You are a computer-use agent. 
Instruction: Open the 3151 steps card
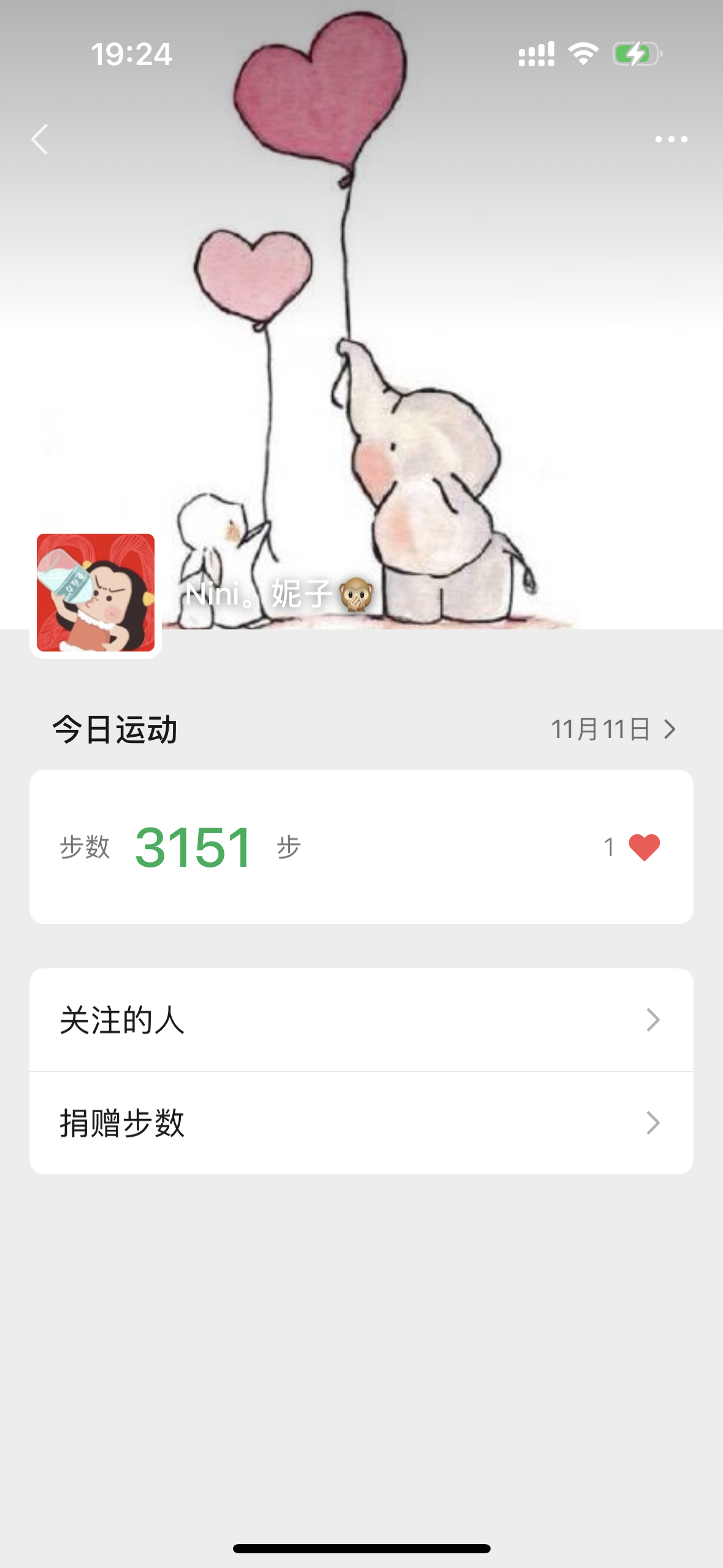click(x=361, y=847)
